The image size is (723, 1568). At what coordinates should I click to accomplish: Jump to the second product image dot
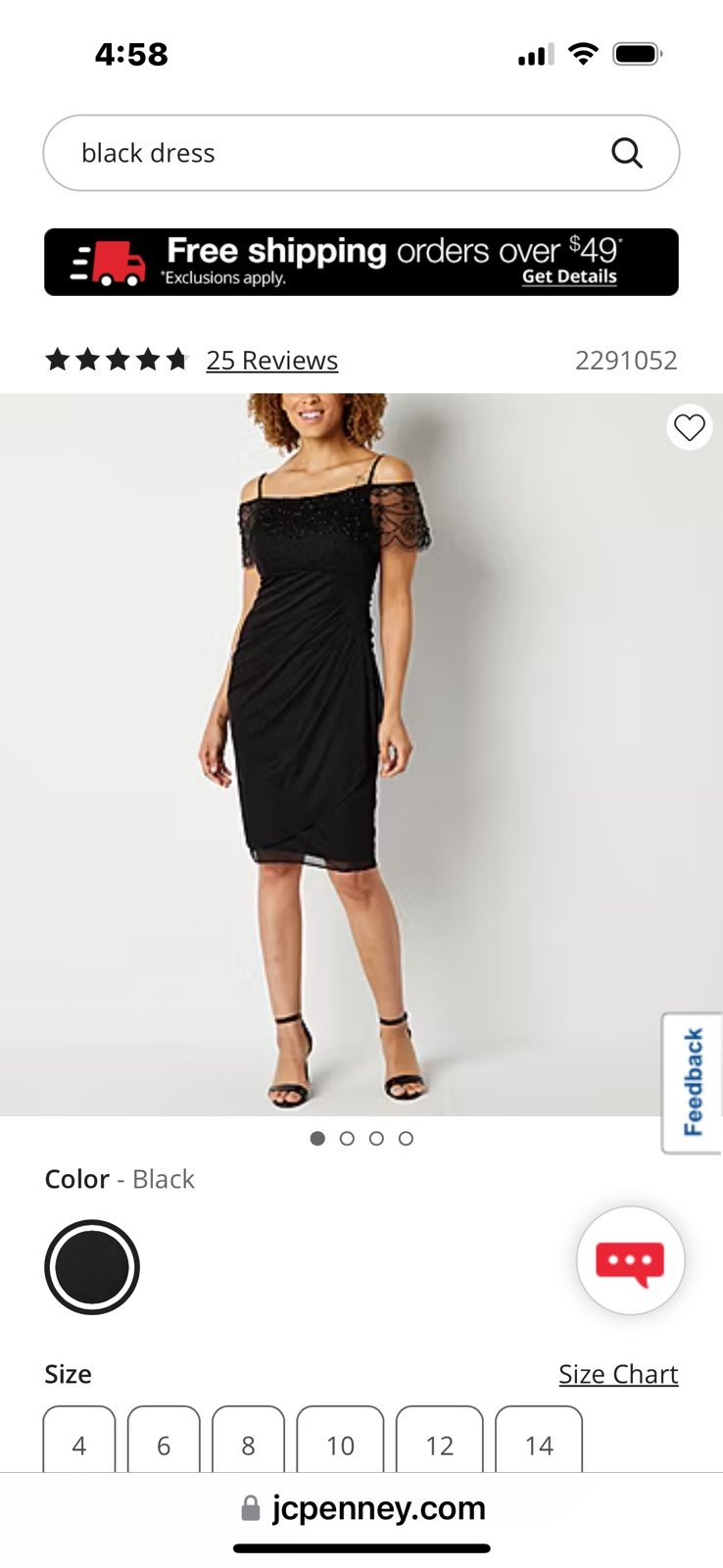pyautogui.click(x=347, y=1138)
